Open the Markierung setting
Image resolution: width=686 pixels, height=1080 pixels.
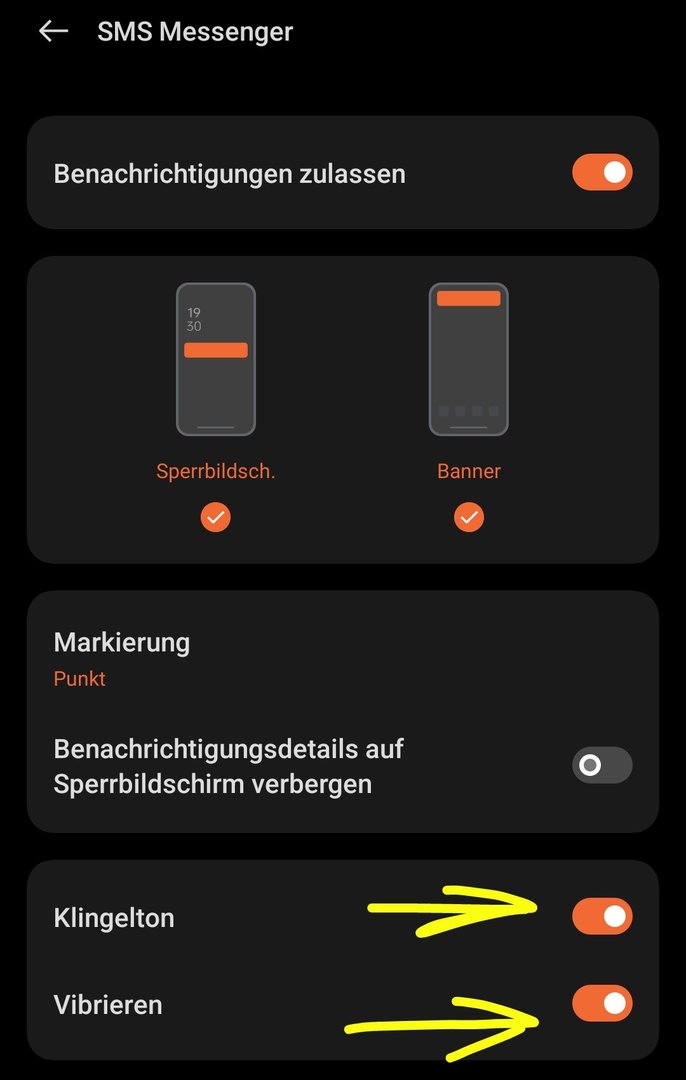[x=120, y=658]
